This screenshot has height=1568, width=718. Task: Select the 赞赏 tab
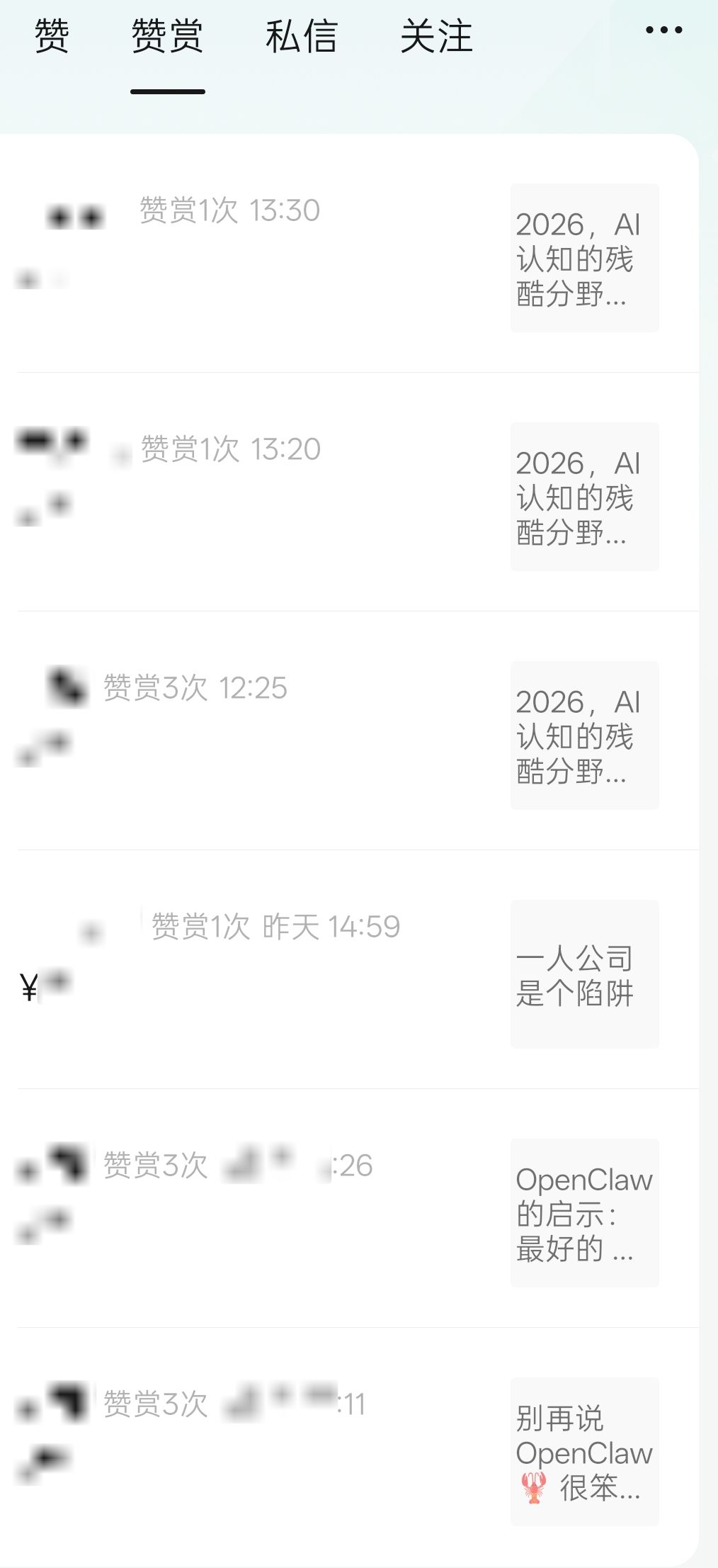tap(167, 36)
